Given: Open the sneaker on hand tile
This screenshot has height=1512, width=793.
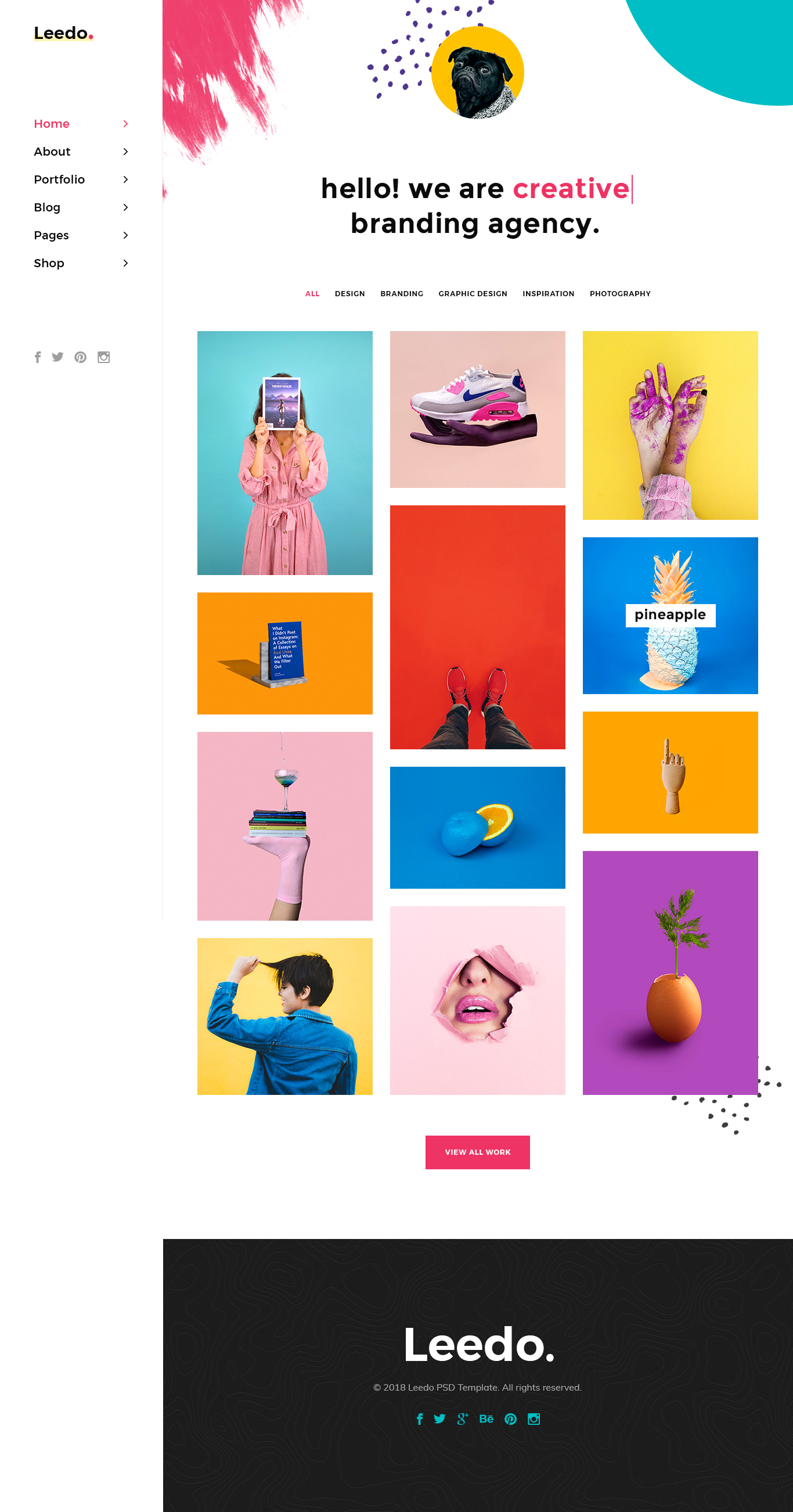Looking at the screenshot, I should [477, 409].
